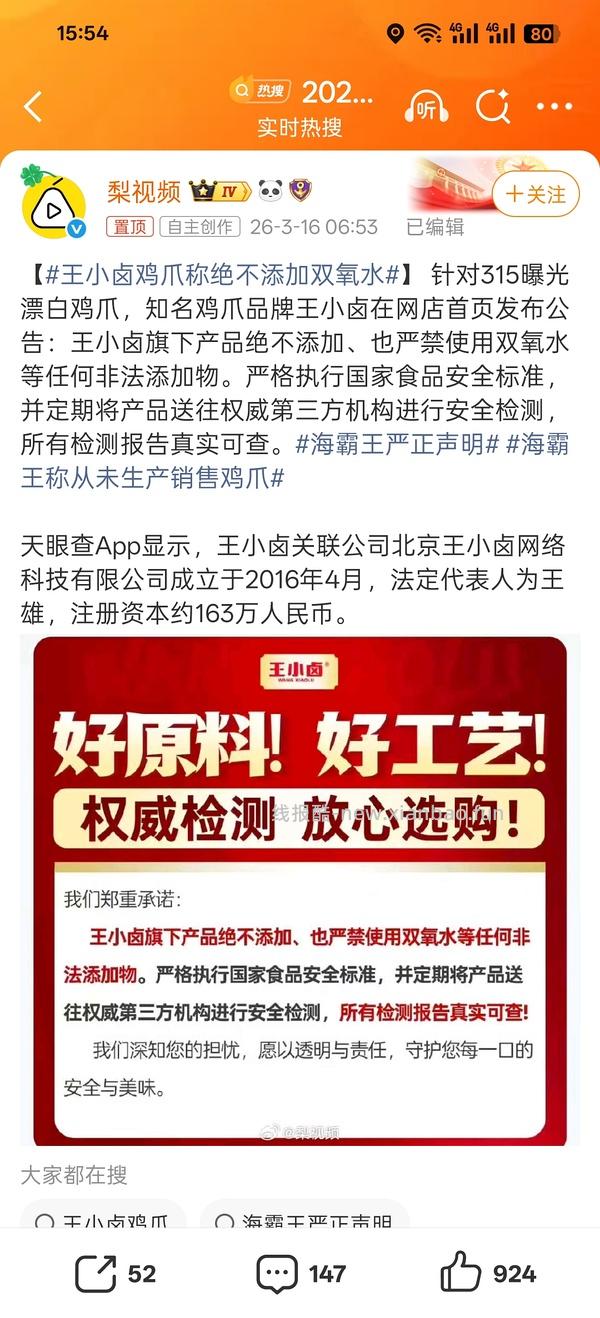Tap the listen (听) audio icon
Screen dimensions: 600x1318
pos(426,107)
